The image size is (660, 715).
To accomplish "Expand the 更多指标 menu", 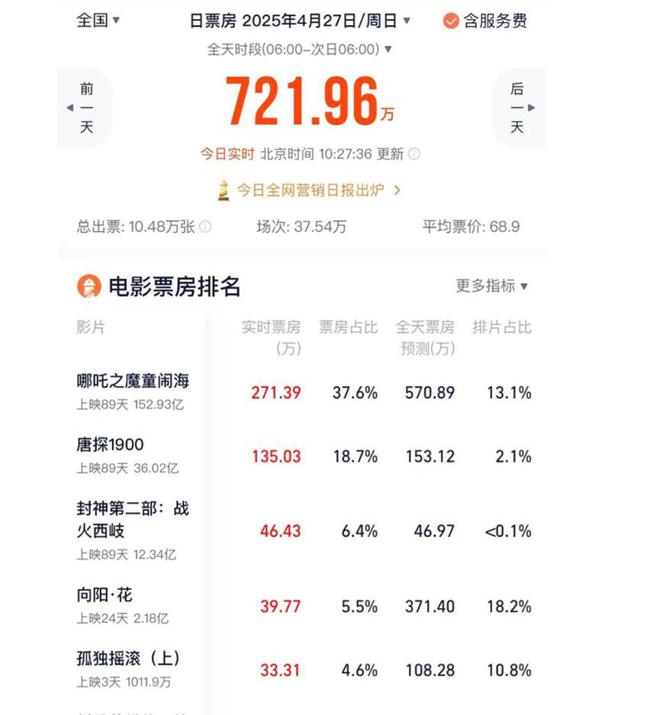I will tap(491, 286).
